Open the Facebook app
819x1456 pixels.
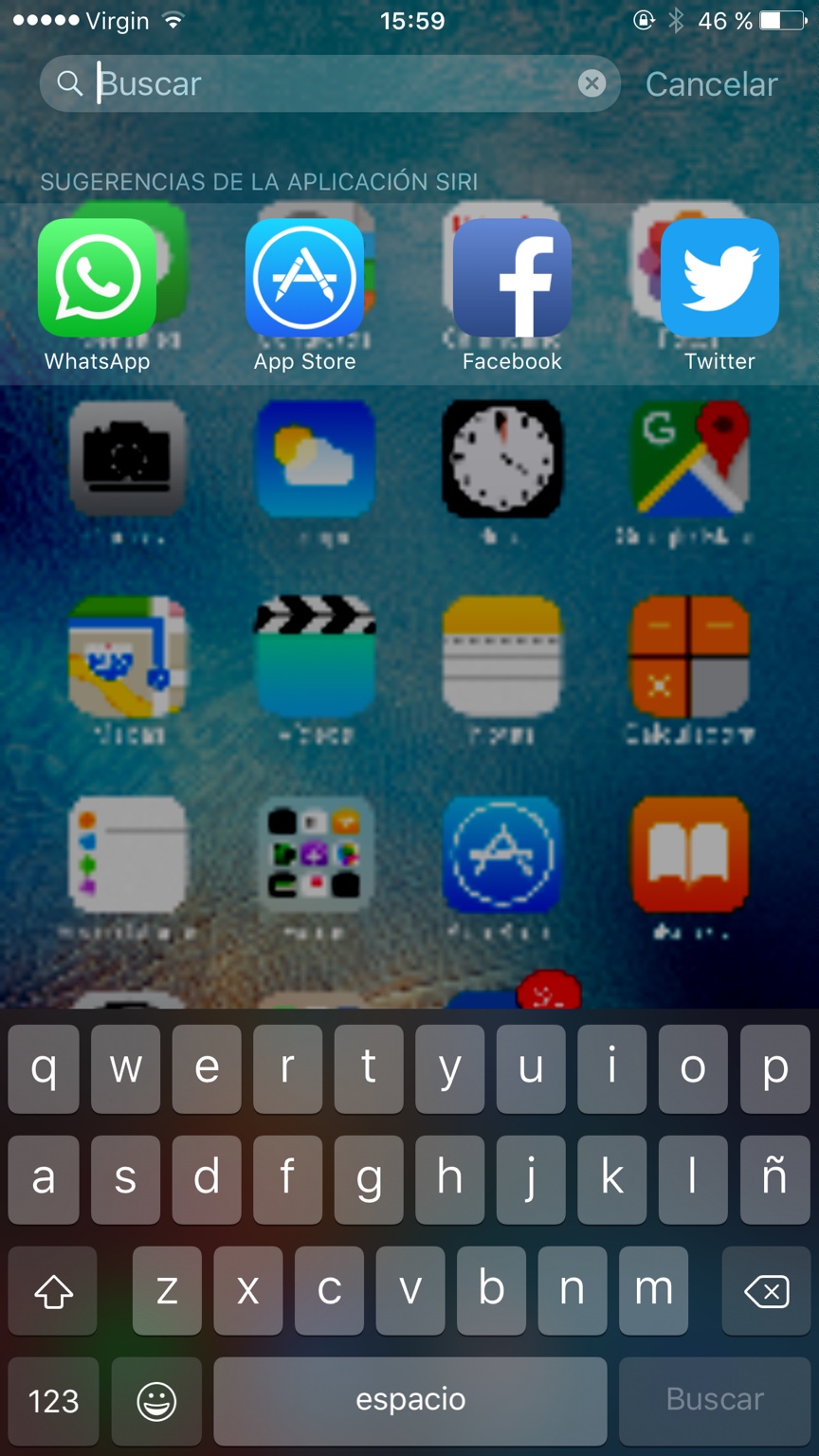512,280
